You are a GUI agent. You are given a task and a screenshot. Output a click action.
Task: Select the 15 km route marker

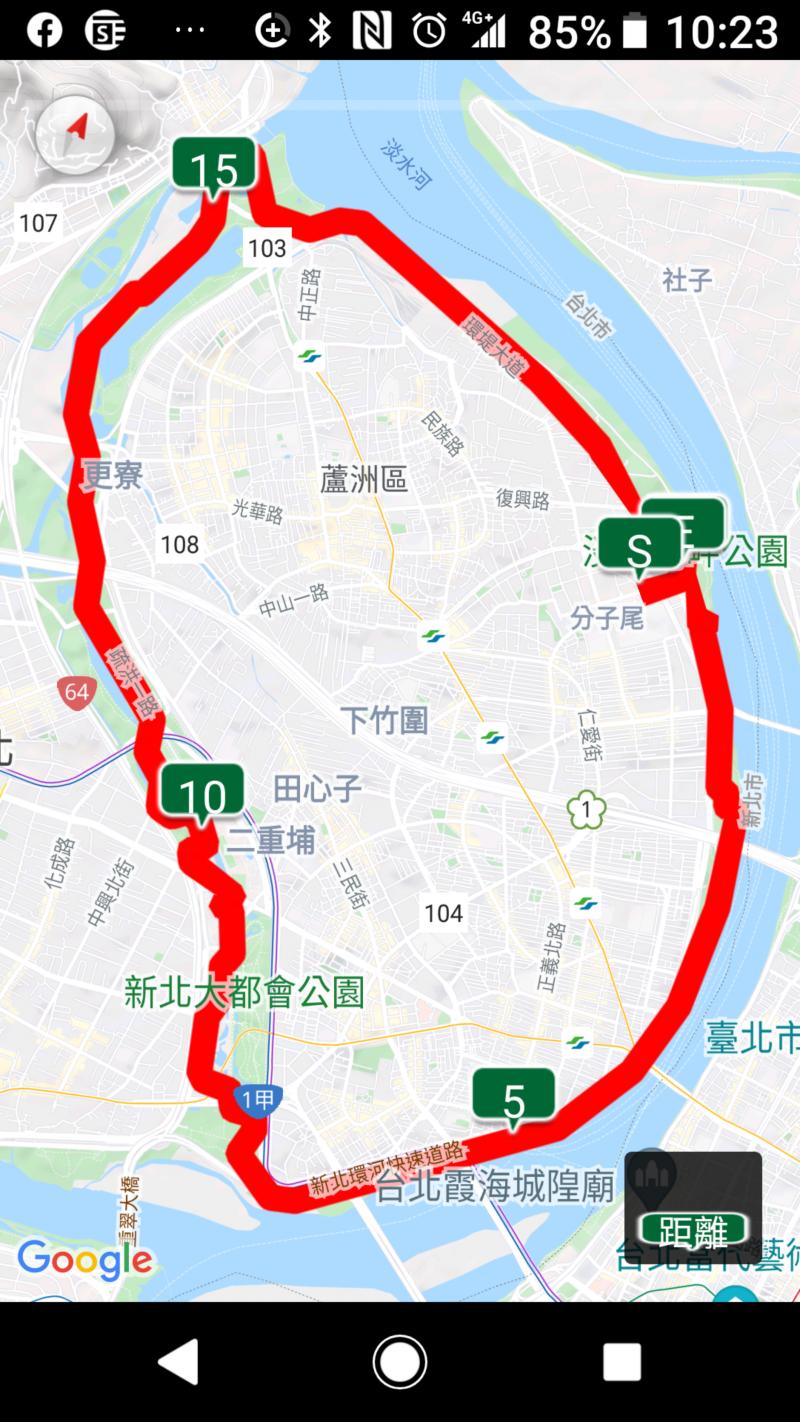(x=213, y=165)
